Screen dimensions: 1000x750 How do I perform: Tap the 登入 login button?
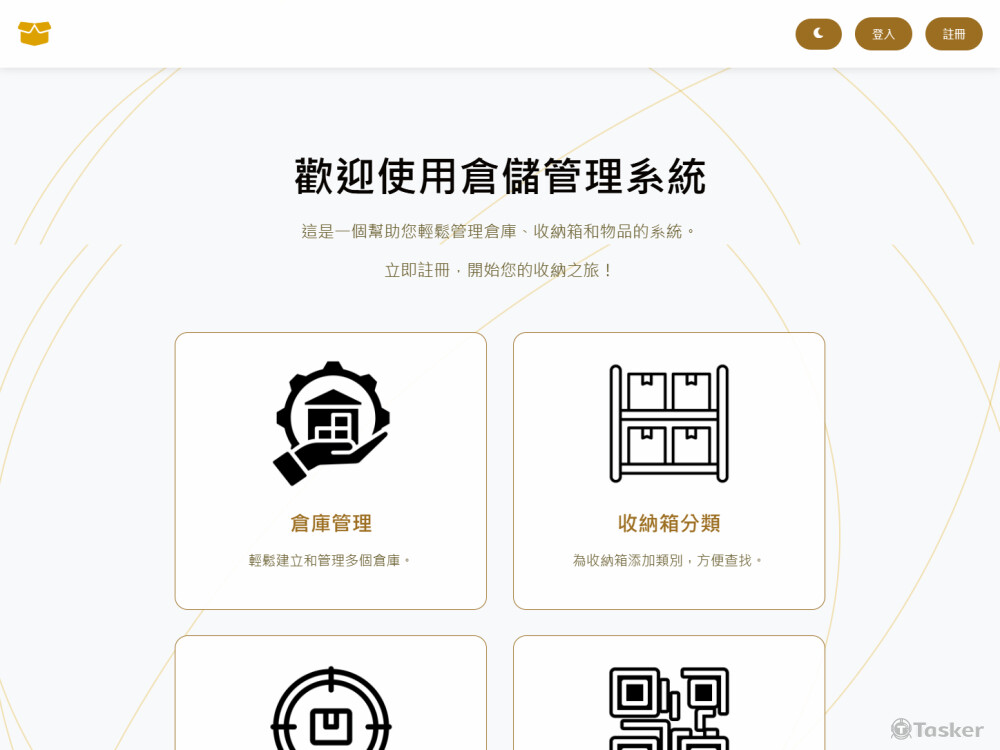(883, 34)
